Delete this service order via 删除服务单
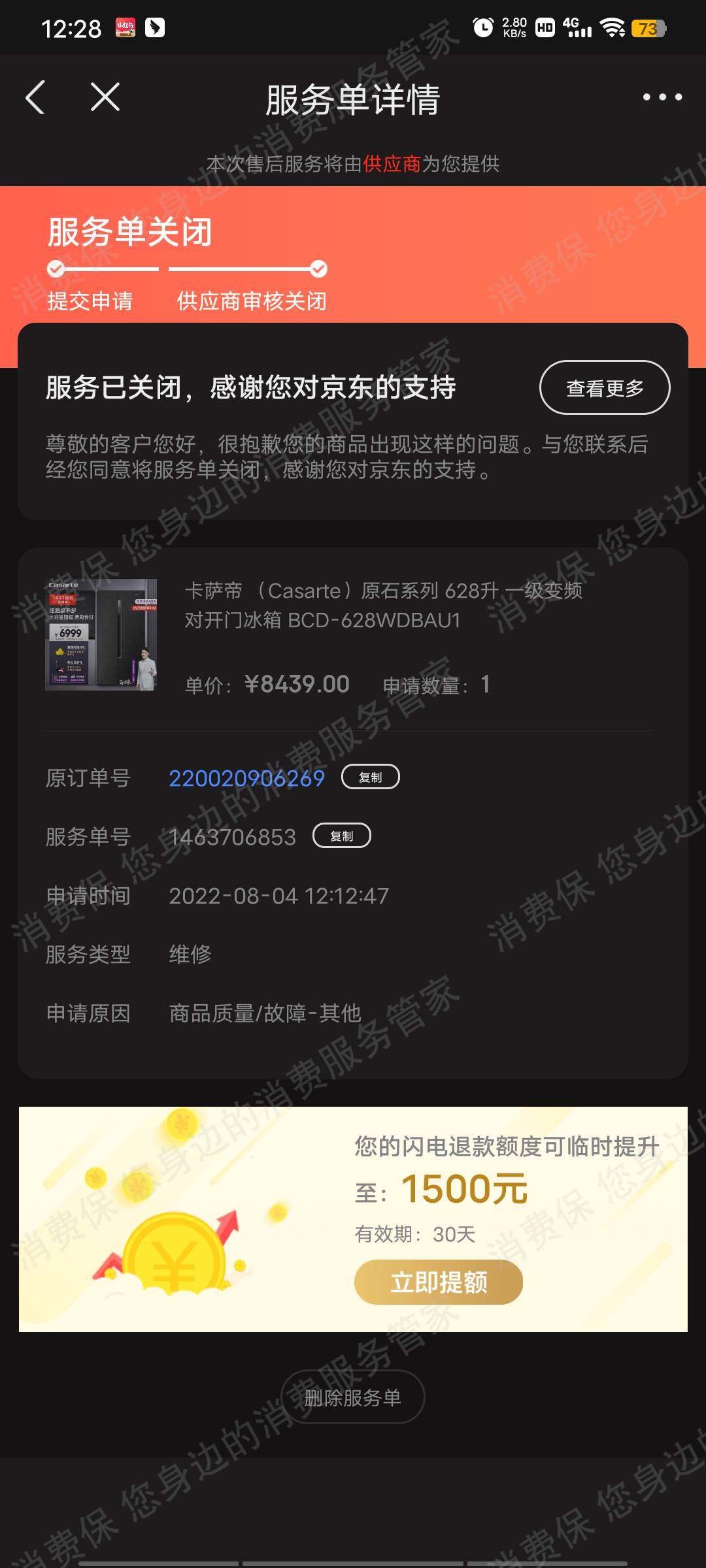 tap(353, 1397)
